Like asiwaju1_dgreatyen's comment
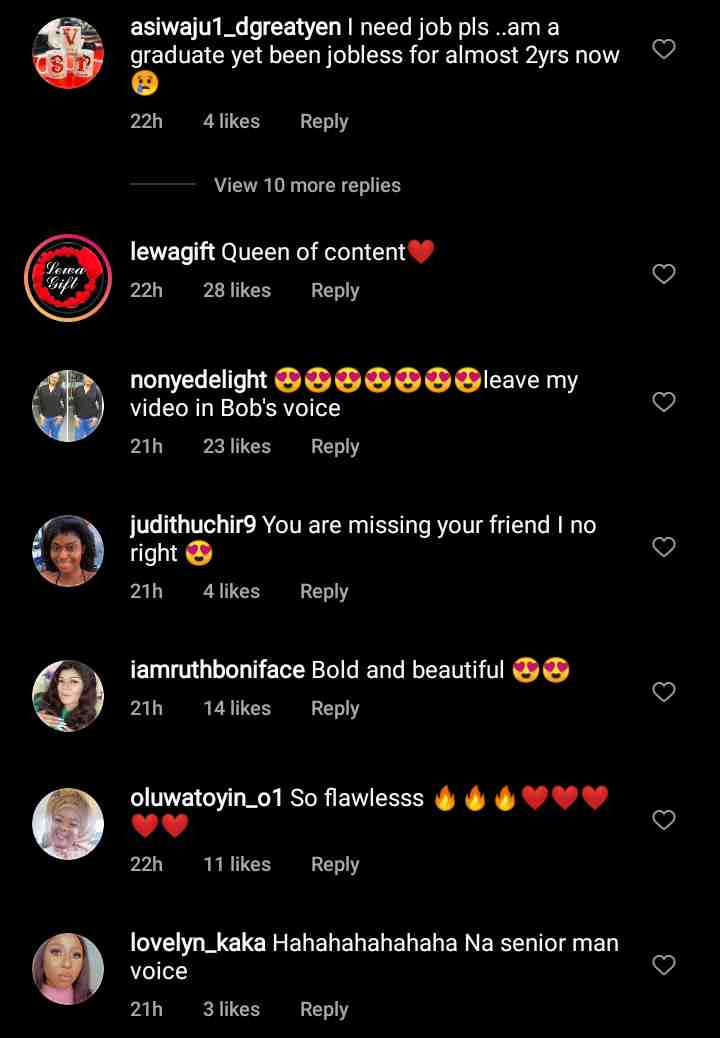This screenshot has width=720, height=1038. [663, 49]
